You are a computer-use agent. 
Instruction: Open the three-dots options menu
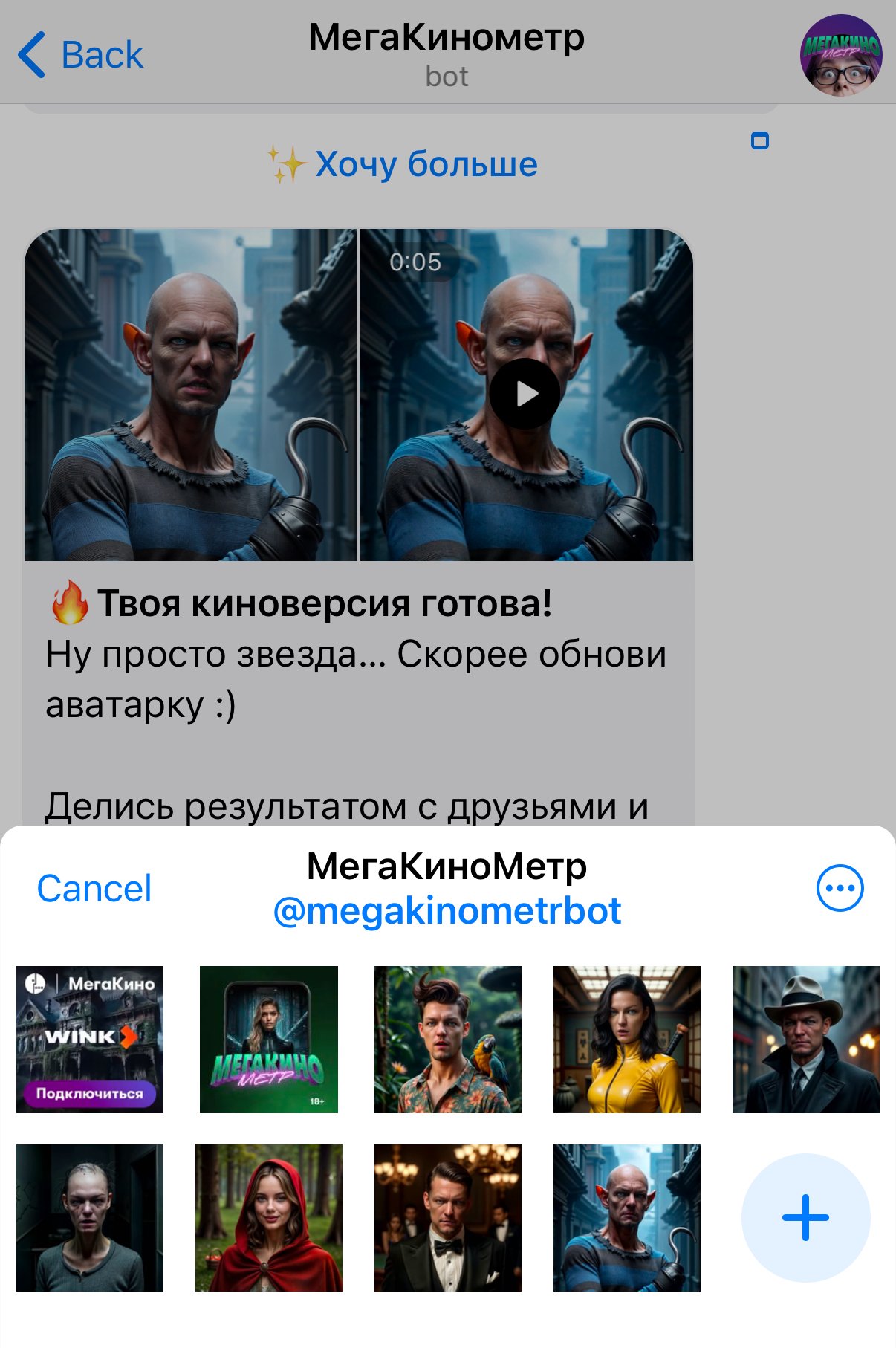click(x=840, y=888)
